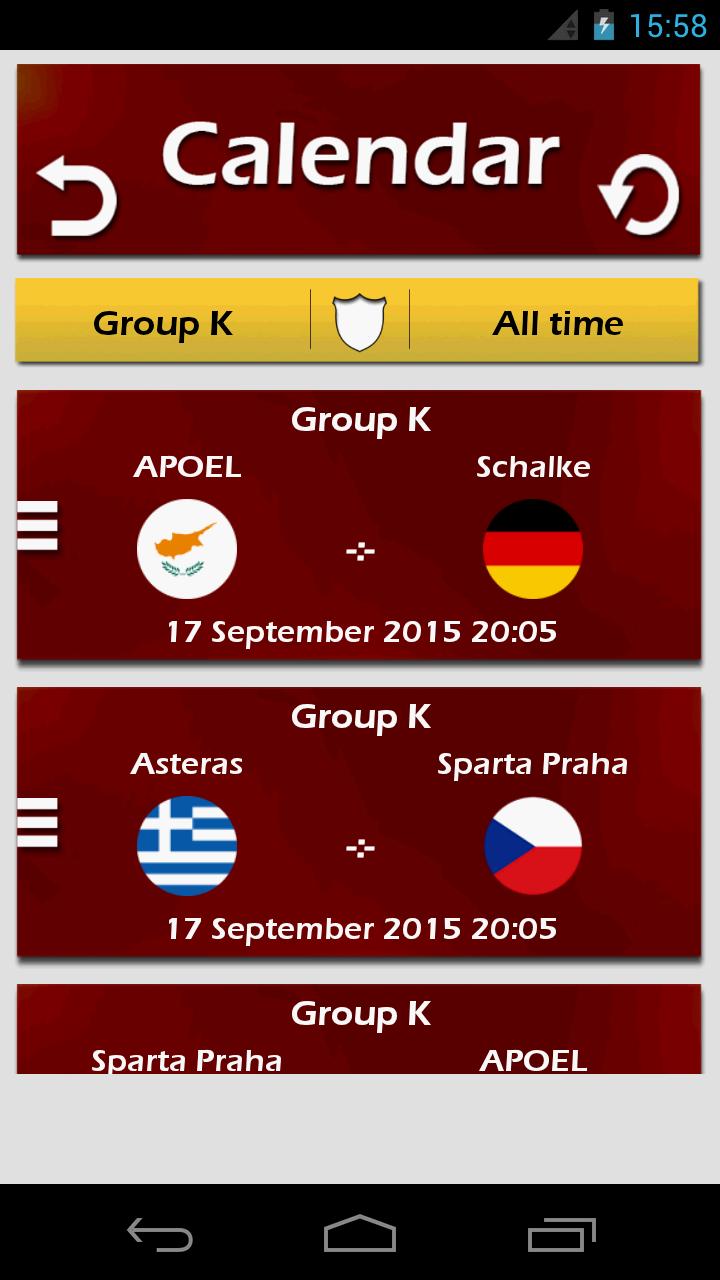
Task: Tap the Group K header on the first card
Action: click(360, 419)
